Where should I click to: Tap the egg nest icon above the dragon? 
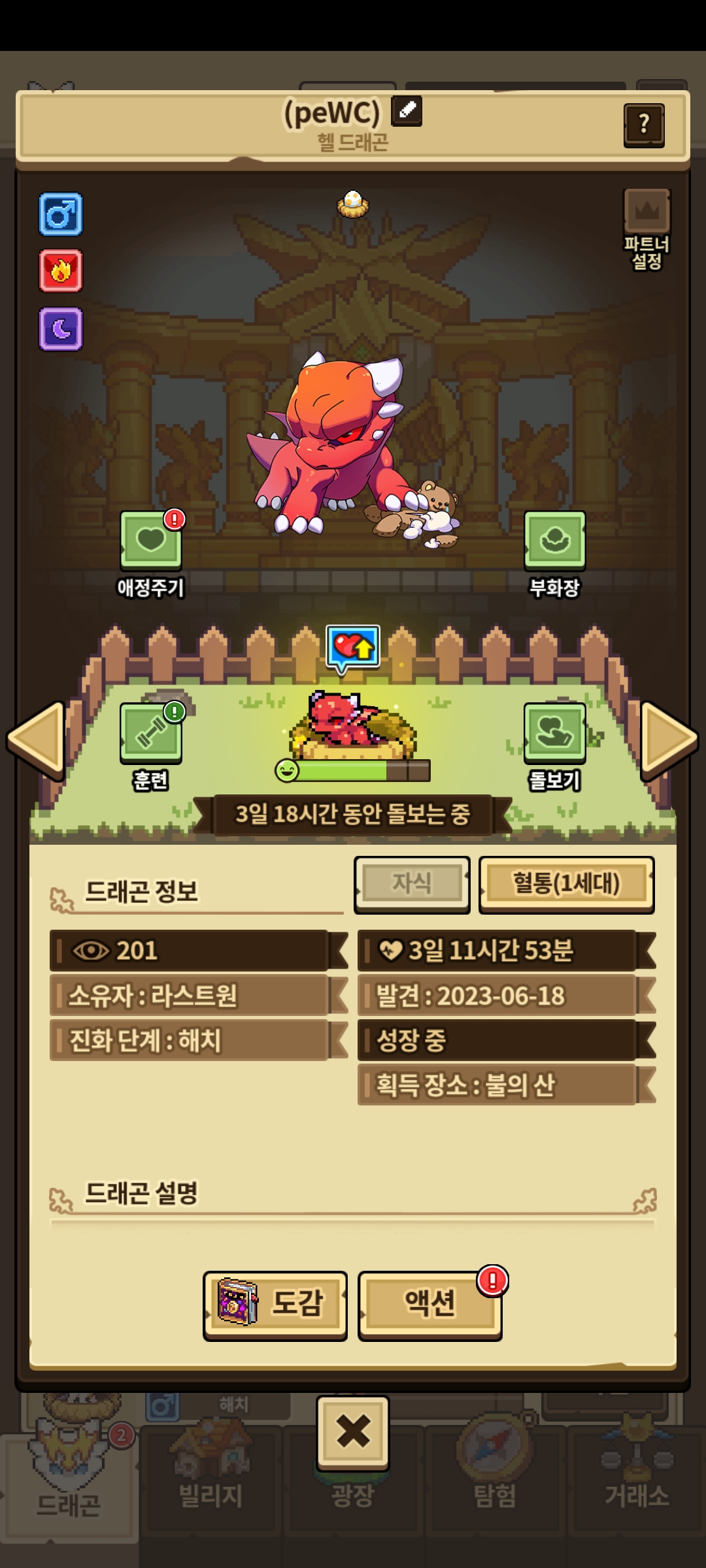pyautogui.click(x=353, y=204)
